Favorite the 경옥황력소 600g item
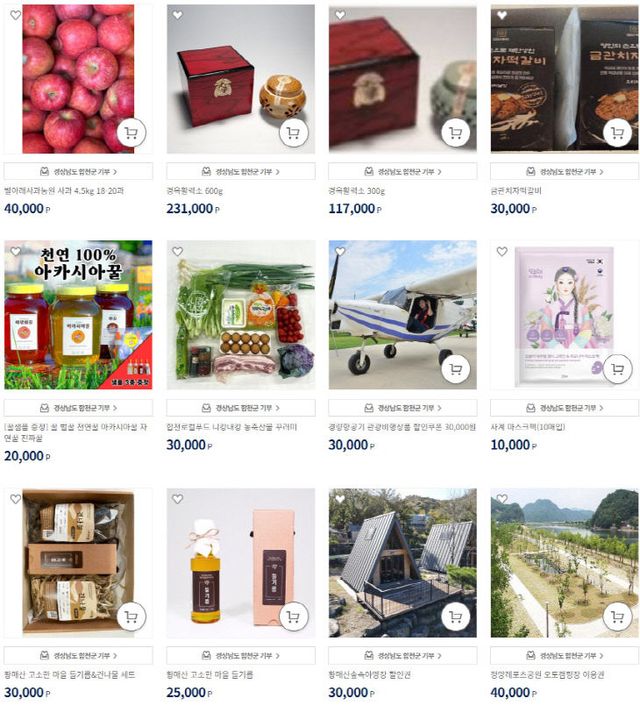 (177, 16)
